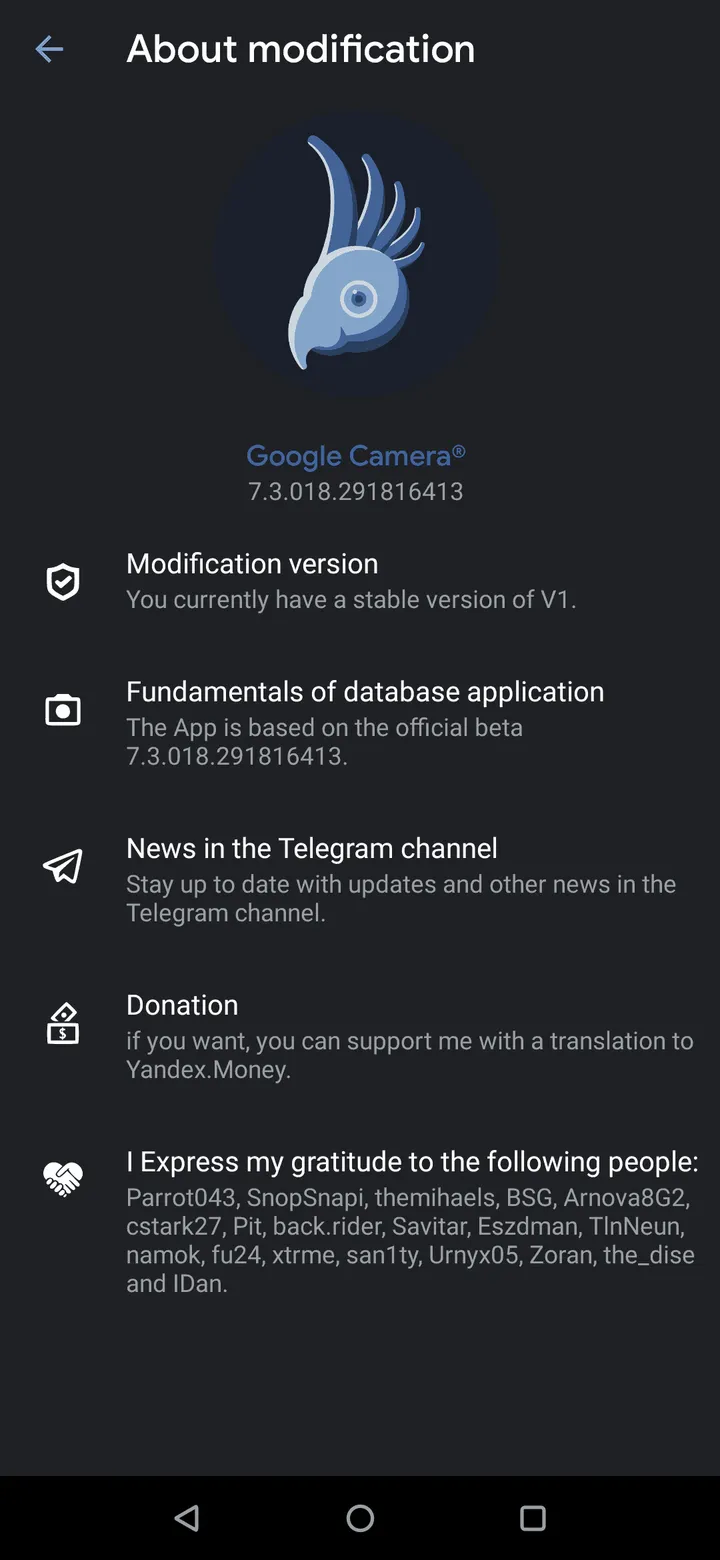This screenshot has height=1560, width=720.
Task: Open the Google Camera® link
Action: click(x=356, y=455)
